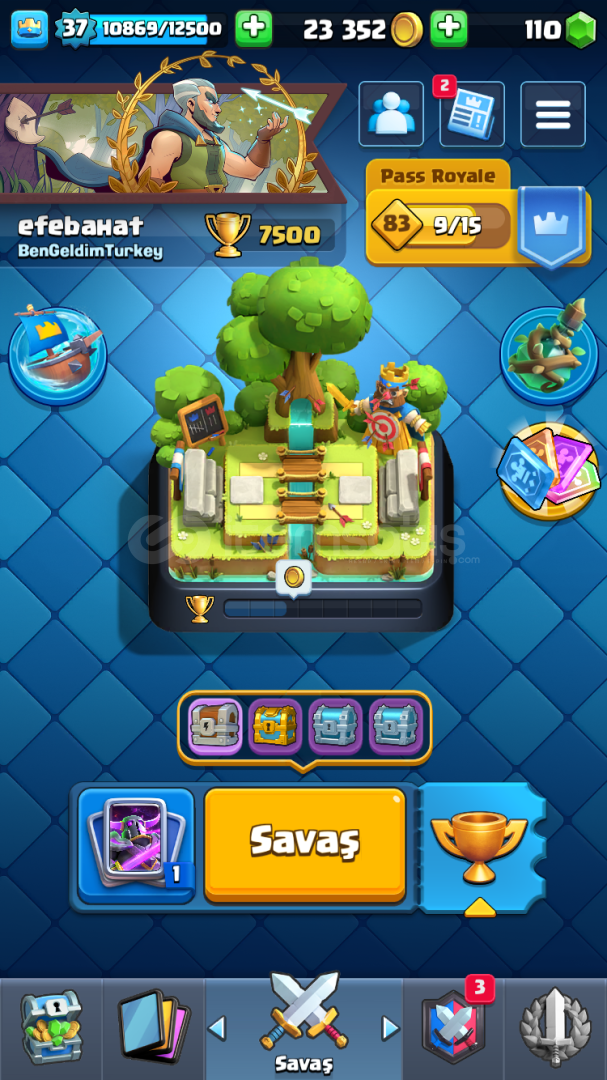Open the vine tower event icon

click(x=549, y=353)
